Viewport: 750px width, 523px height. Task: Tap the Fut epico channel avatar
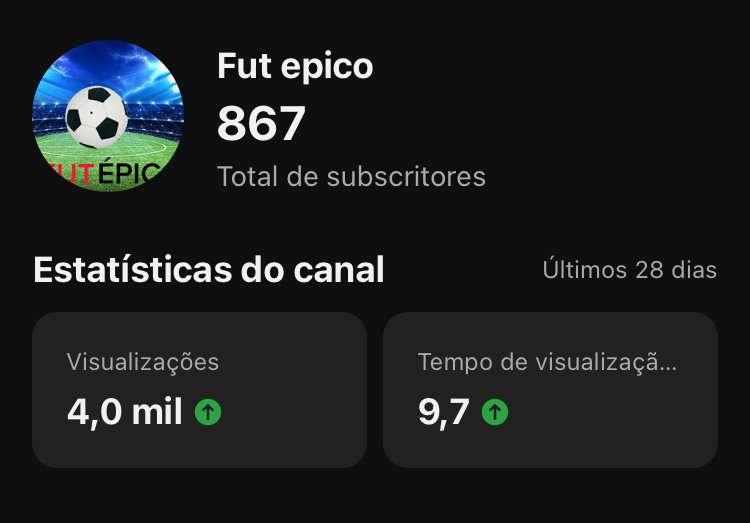108,116
